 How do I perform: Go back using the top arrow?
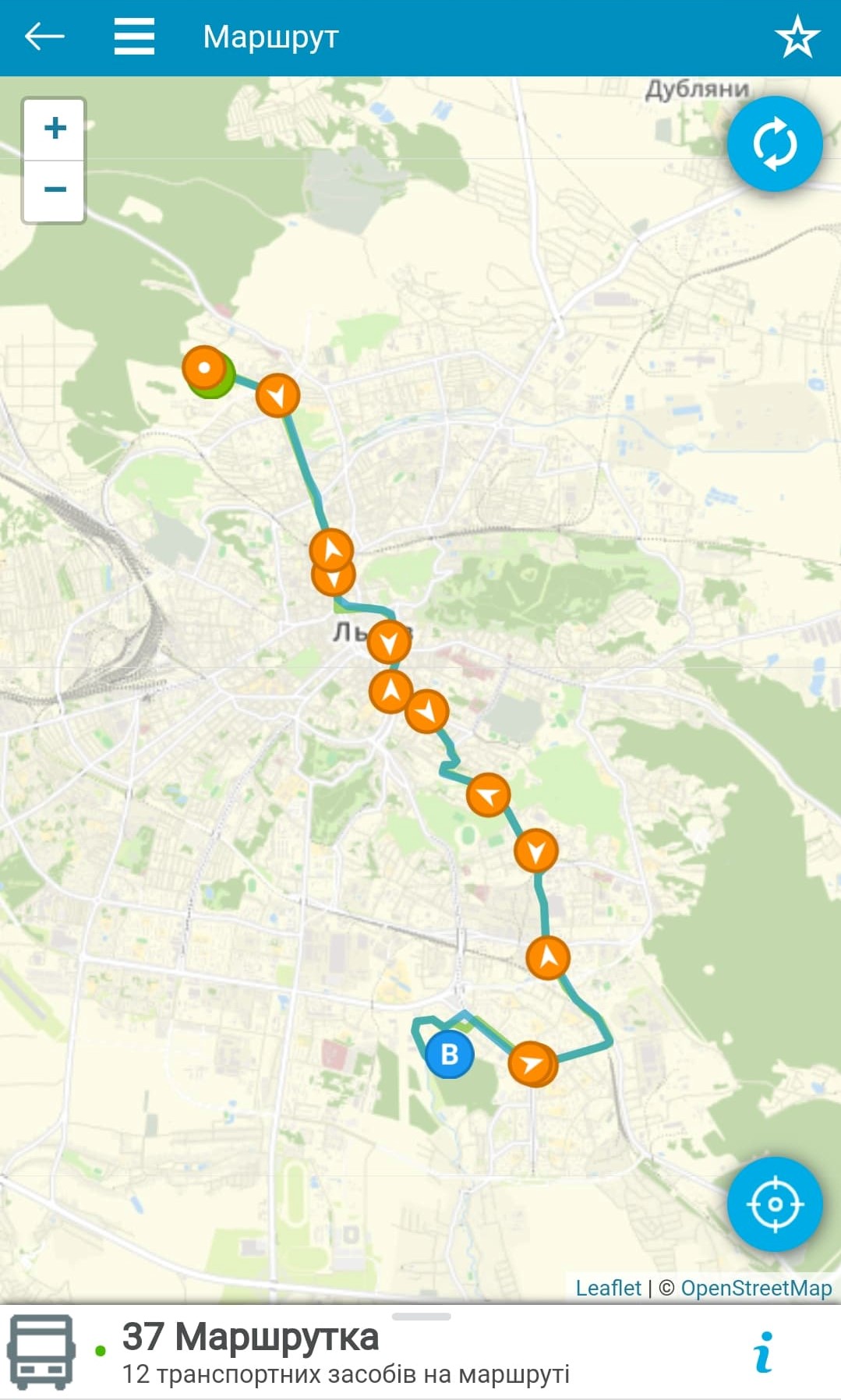(44, 37)
